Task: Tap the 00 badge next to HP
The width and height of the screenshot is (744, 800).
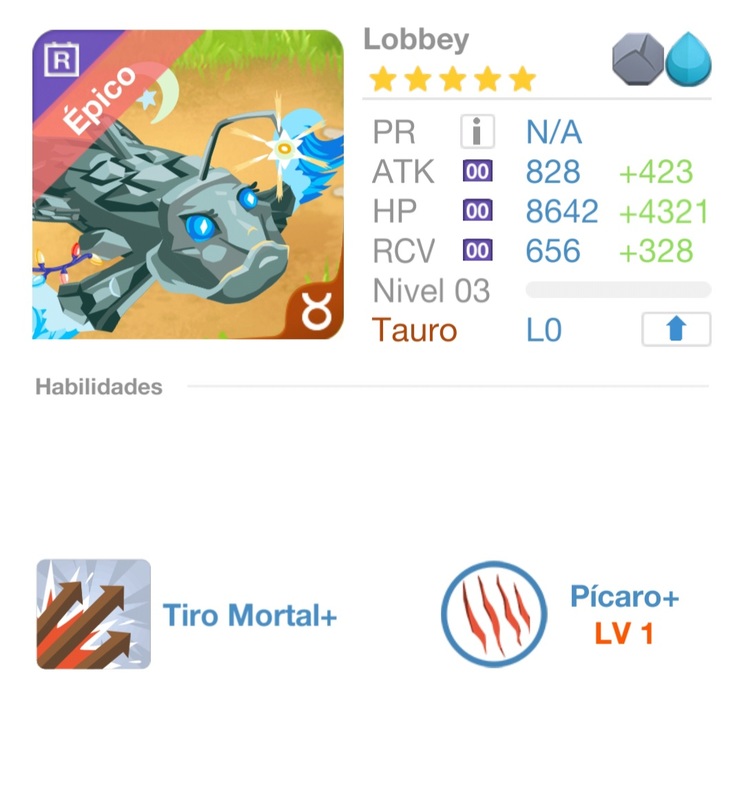Action: 477,210
